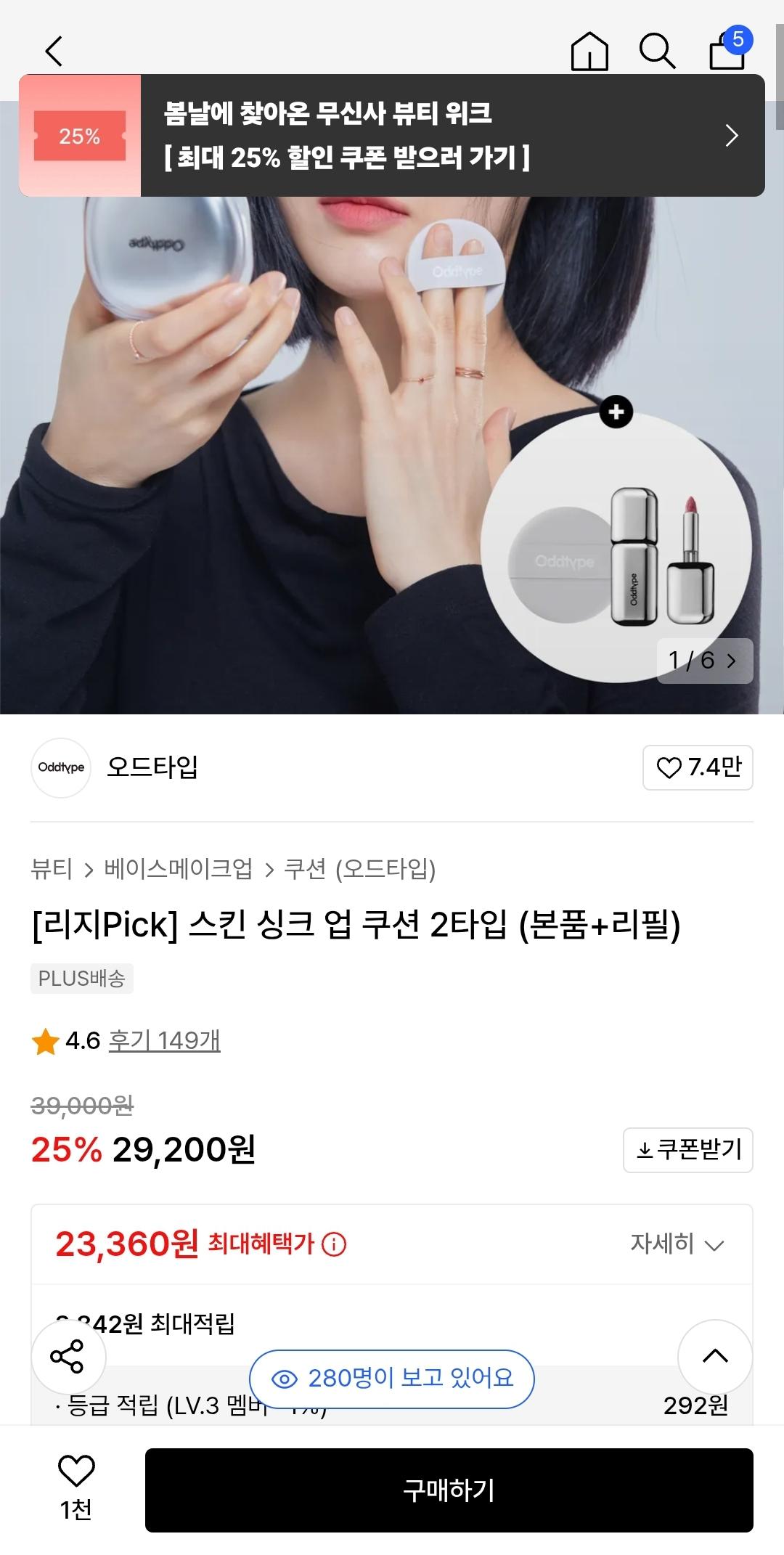
Task: Open the 25% beauty week coupon banner
Action: (x=392, y=136)
